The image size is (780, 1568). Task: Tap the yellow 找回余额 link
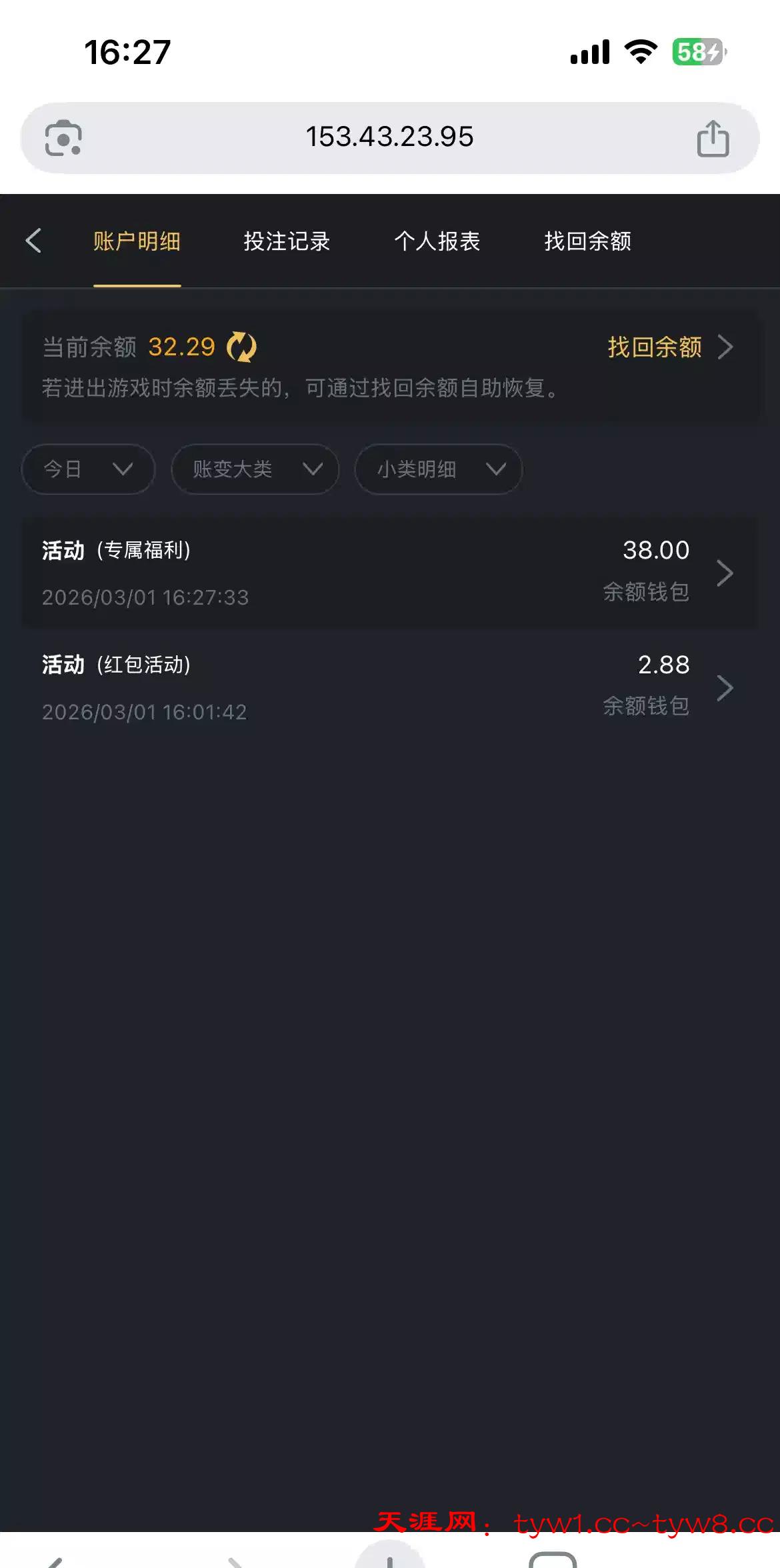coord(655,347)
